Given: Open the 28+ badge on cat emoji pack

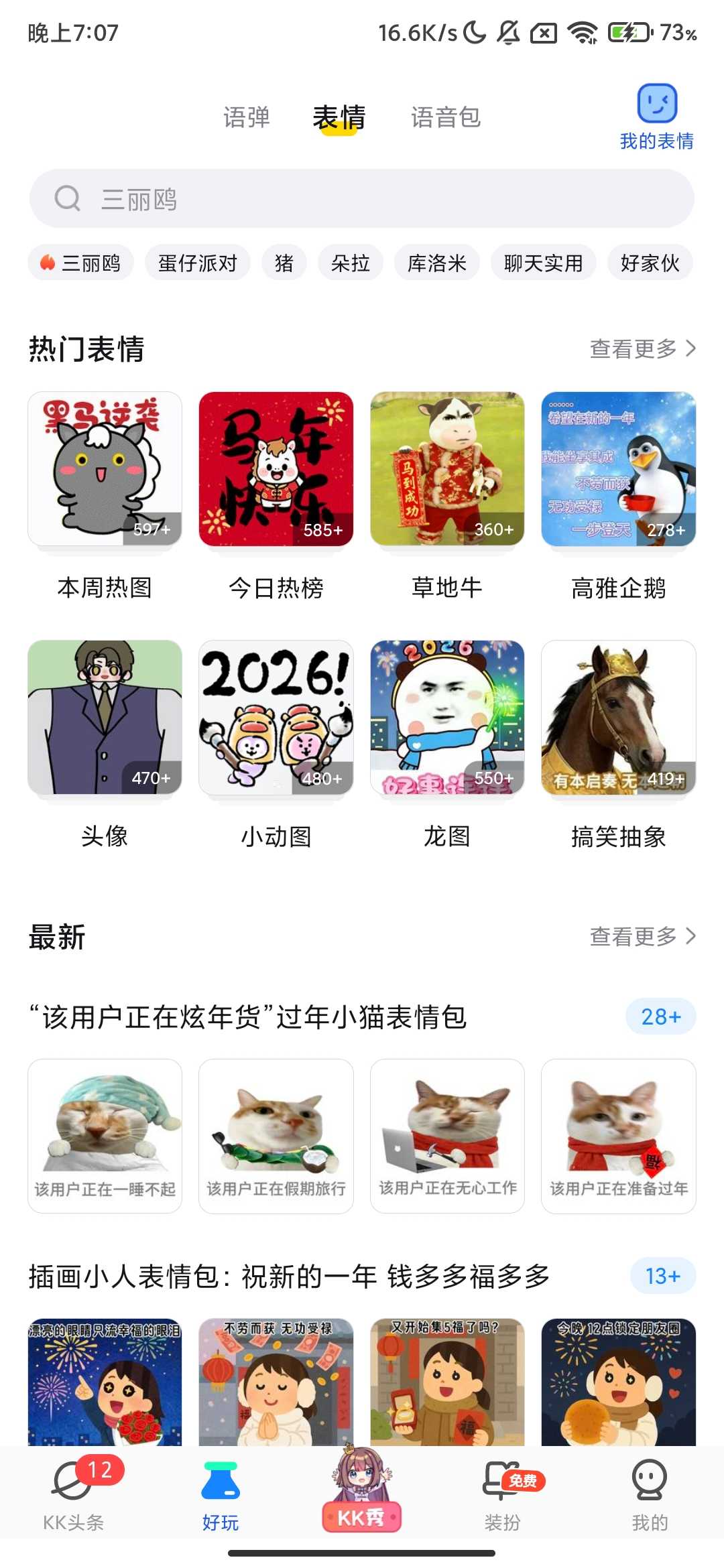Looking at the screenshot, I should [x=660, y=1015].
